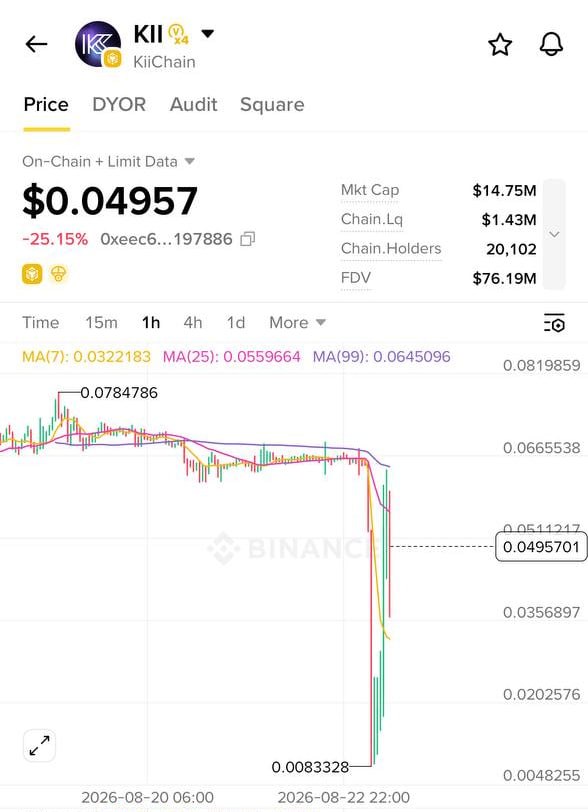The width and height of the screenshot is (588, 812).
Task: Expand the chart to fullscreen
Action: click(39, 746)
